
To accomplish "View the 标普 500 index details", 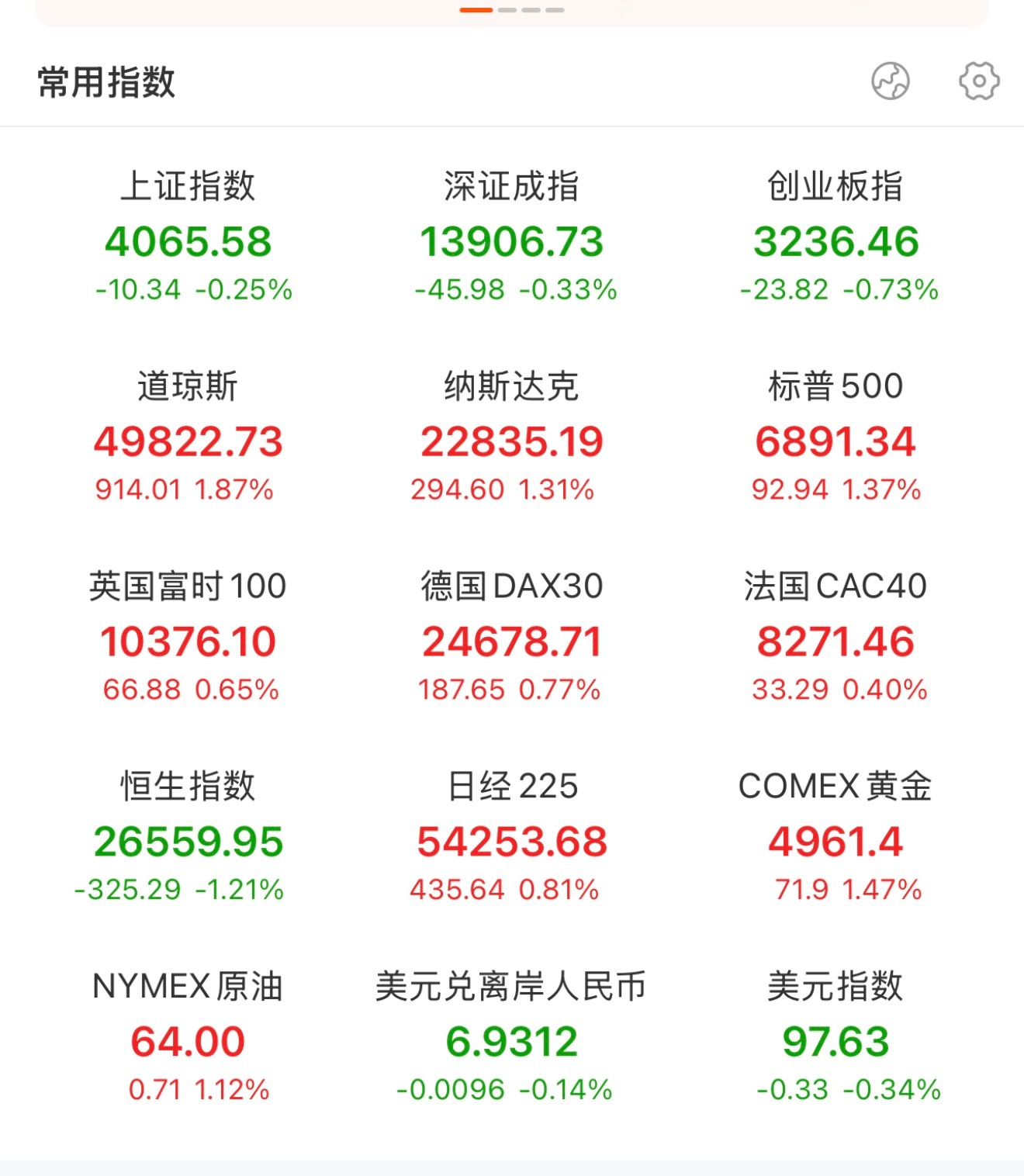I will pos(835,438).
